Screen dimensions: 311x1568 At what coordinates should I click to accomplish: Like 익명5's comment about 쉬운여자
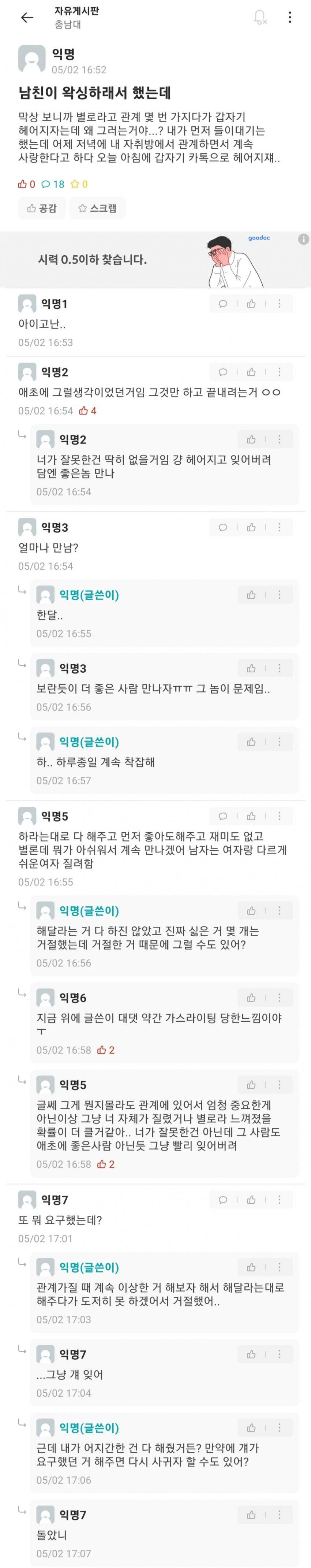pos(251,816)
